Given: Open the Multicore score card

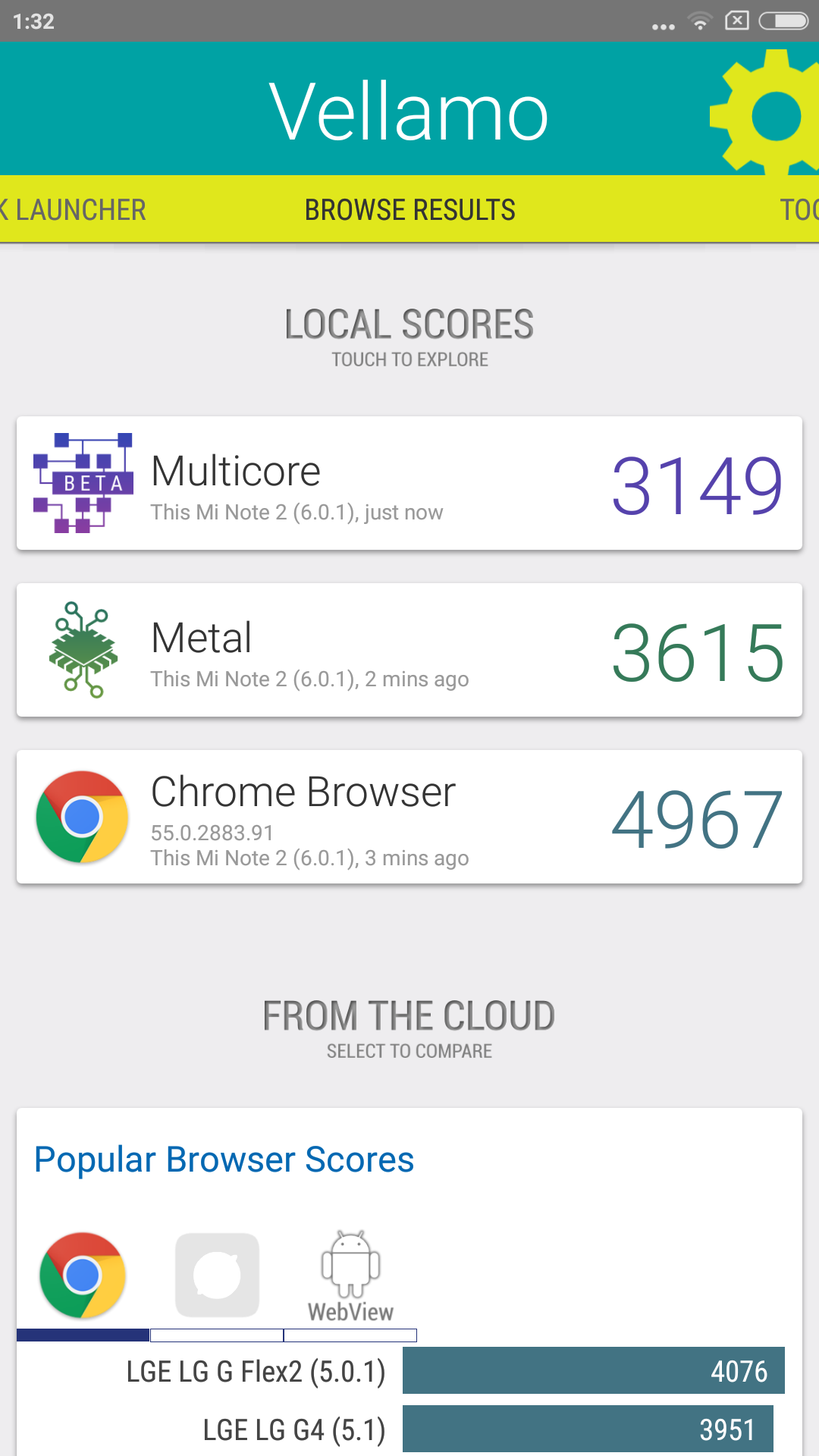Looking at the screenshot, I should click(409, 483).
